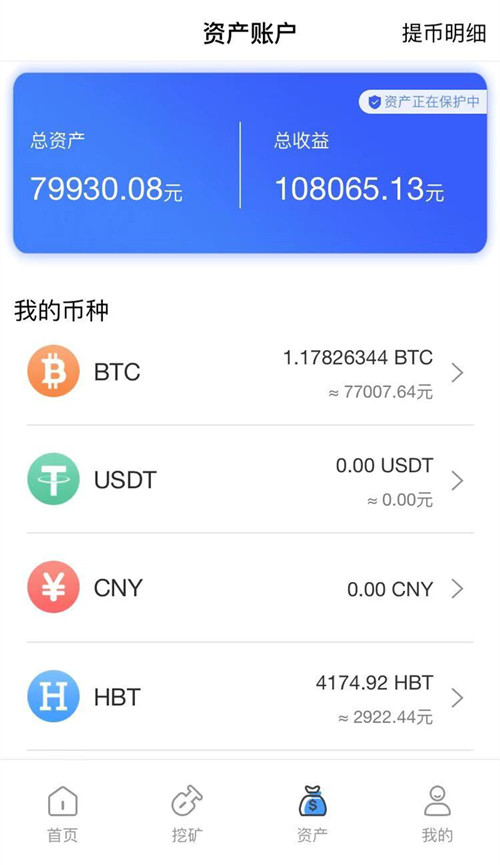Open the USDT asset row

pos(250,480)
